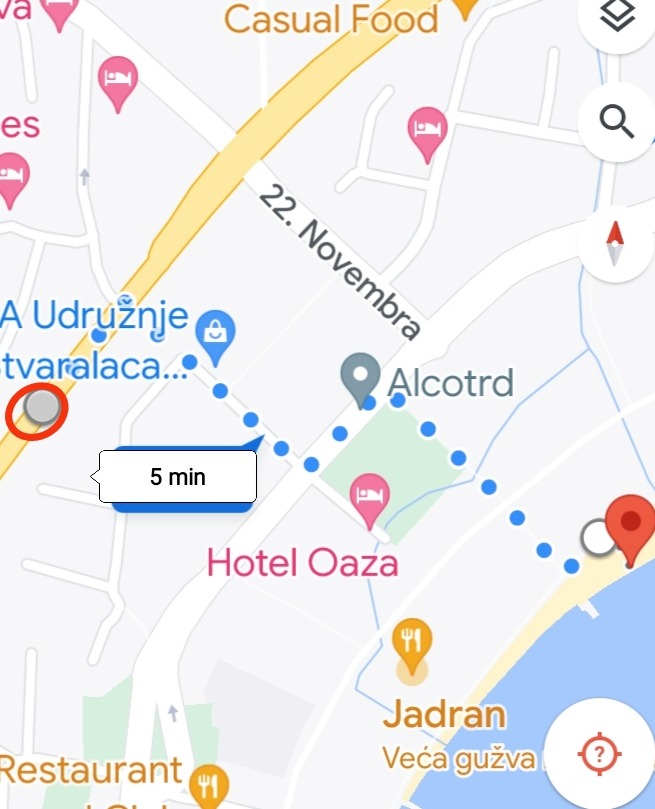This screenshot has width=655, height=809.
Task: Select the Hotel Oaza map pin
Action: [370, 498]
